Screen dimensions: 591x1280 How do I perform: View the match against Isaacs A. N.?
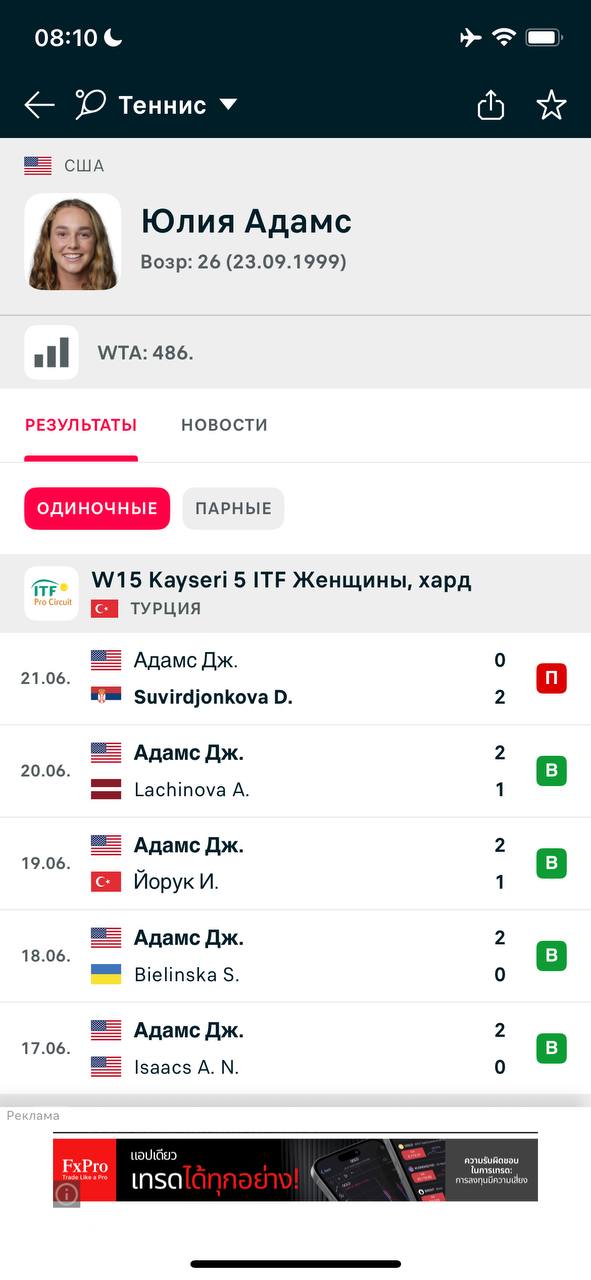(x=295, y=1048)
